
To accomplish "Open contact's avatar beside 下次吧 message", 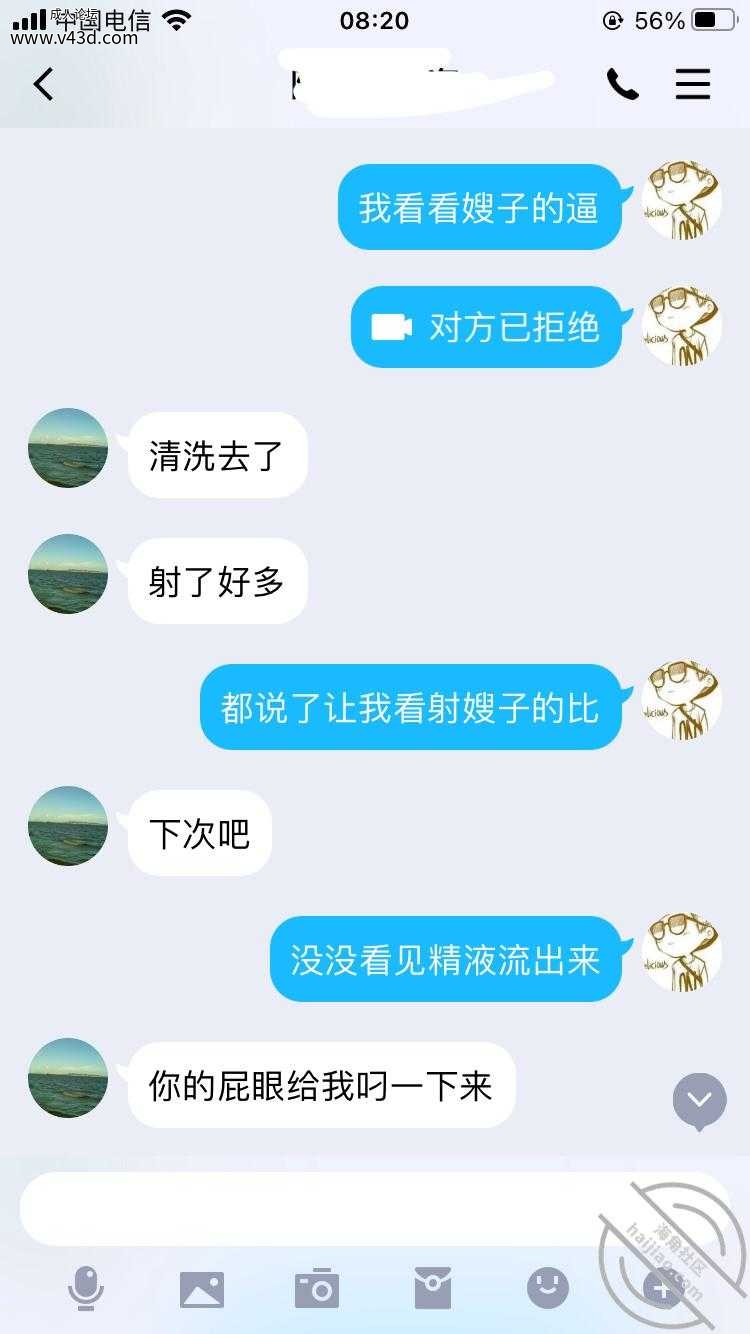I will tap(68, 826).
